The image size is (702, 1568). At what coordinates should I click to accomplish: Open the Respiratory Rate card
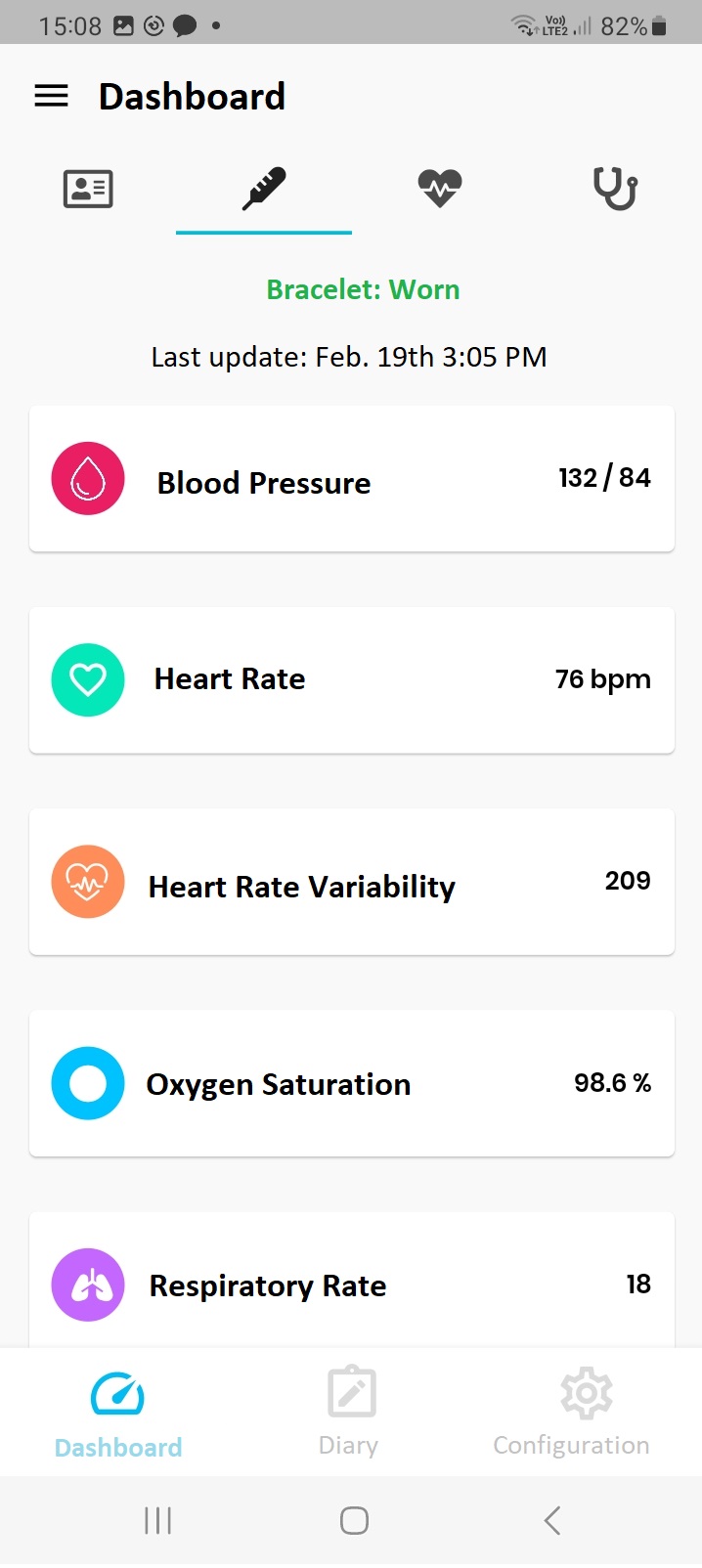click(352, 1281)
